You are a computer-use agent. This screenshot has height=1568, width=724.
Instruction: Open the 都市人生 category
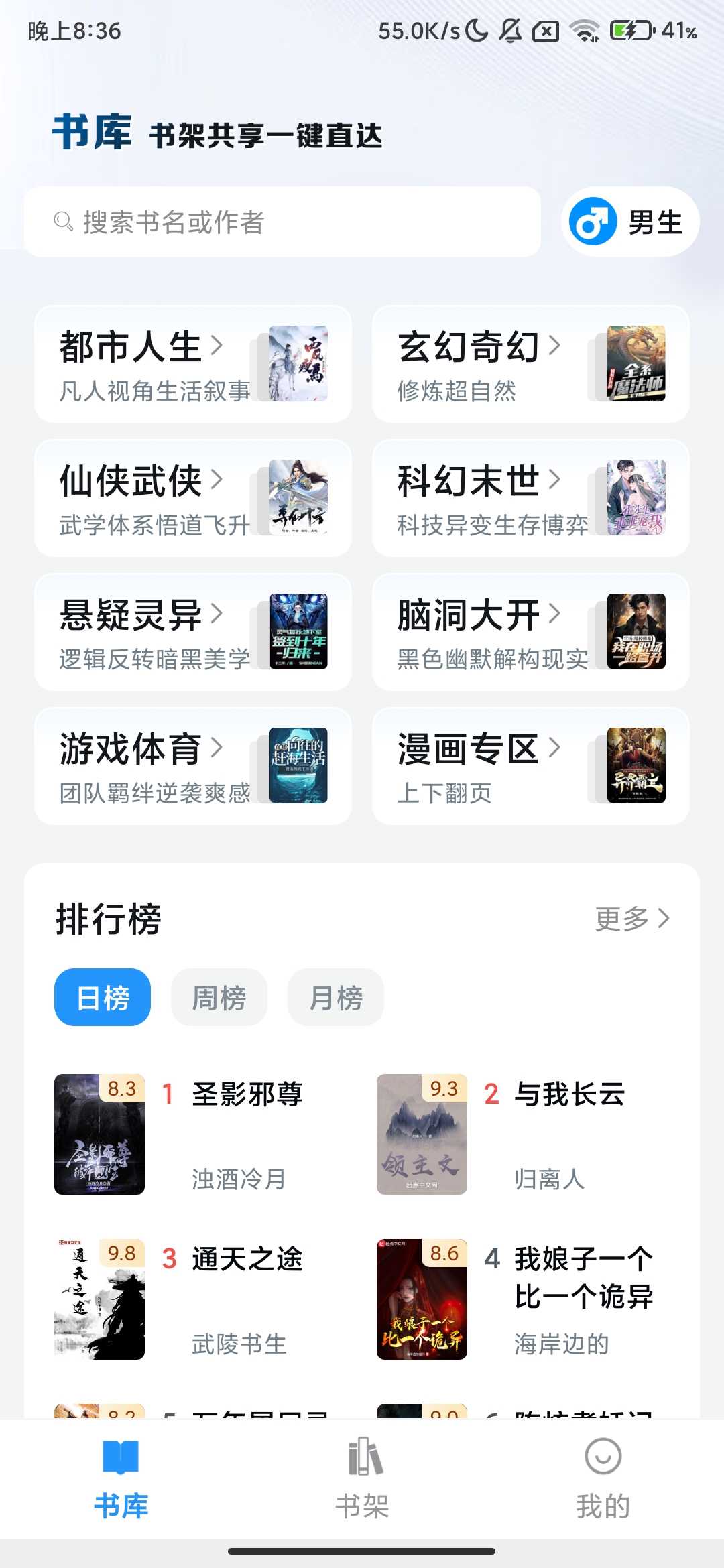(x=193, y=364)
